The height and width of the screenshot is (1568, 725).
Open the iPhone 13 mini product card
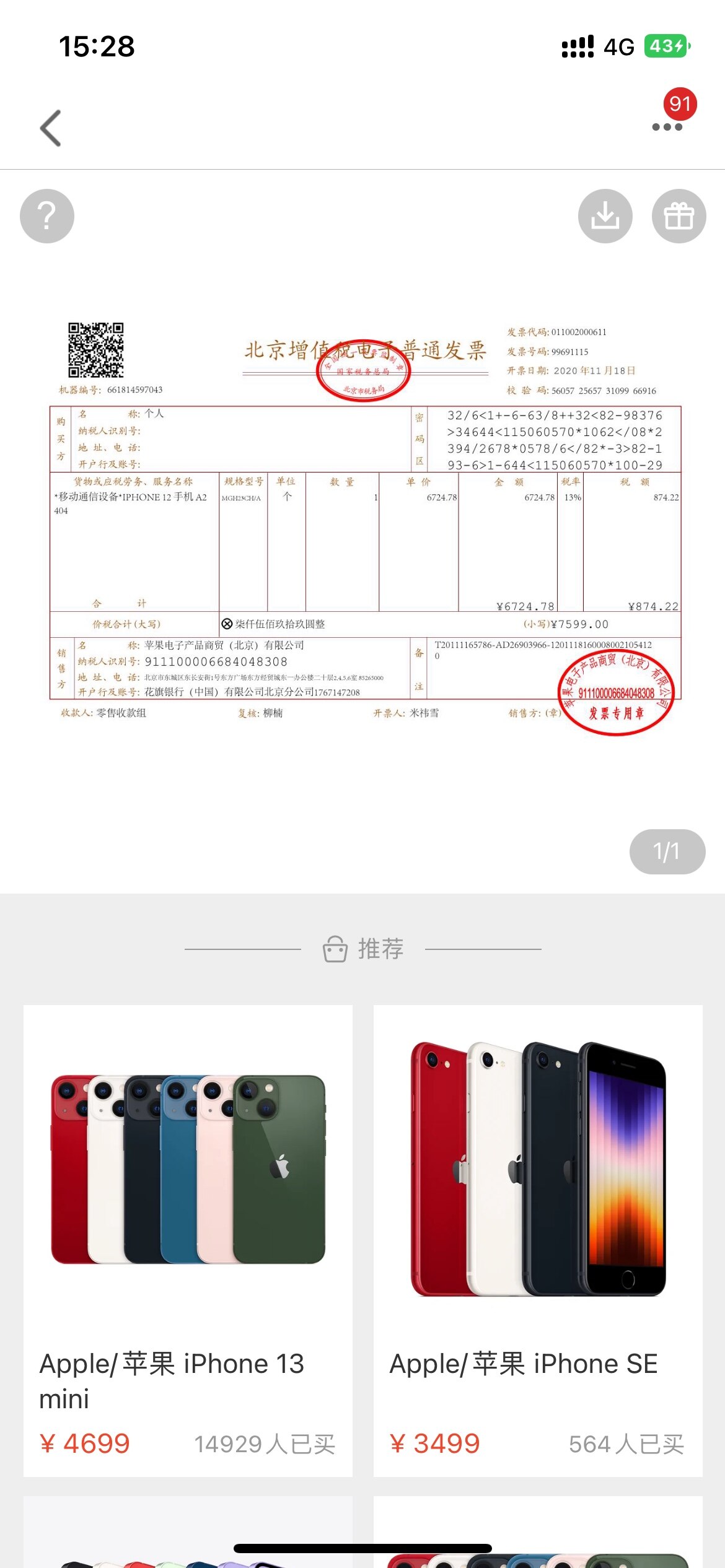(x=188, y=1240)
